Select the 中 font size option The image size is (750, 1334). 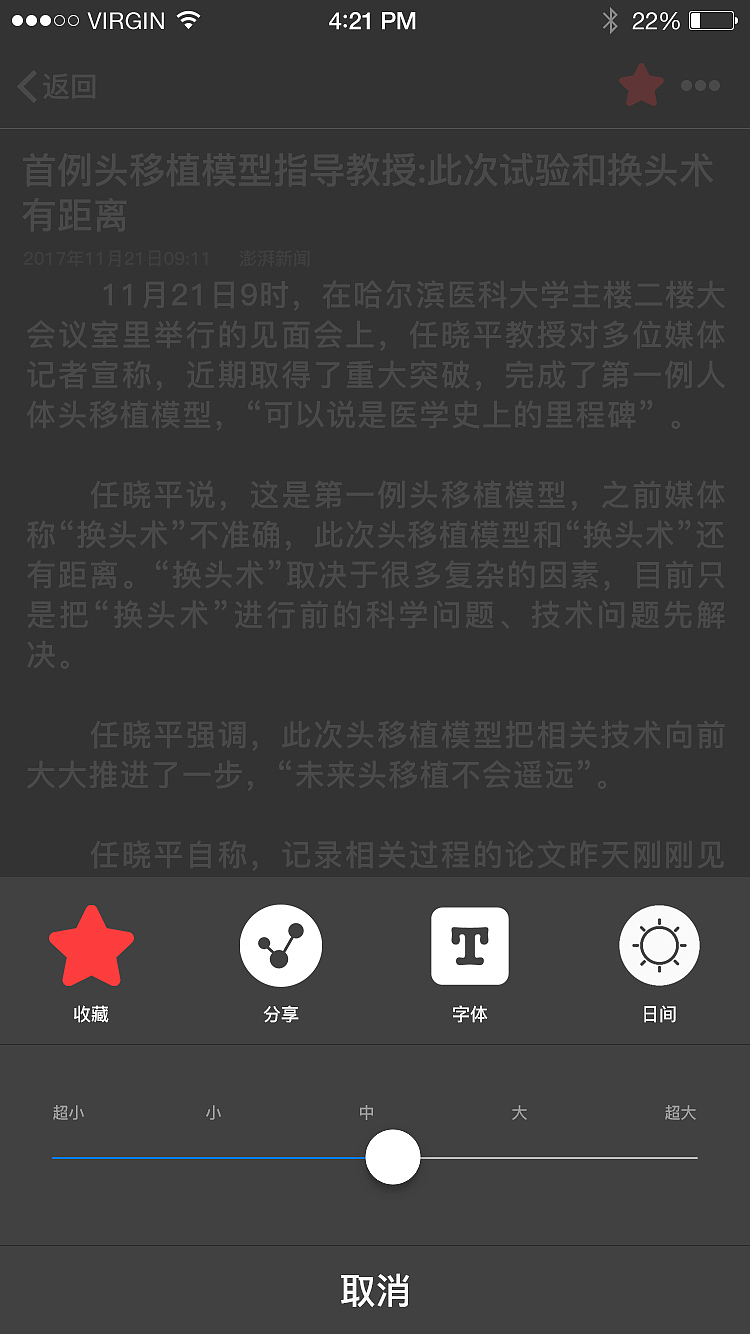point(366,1111)
